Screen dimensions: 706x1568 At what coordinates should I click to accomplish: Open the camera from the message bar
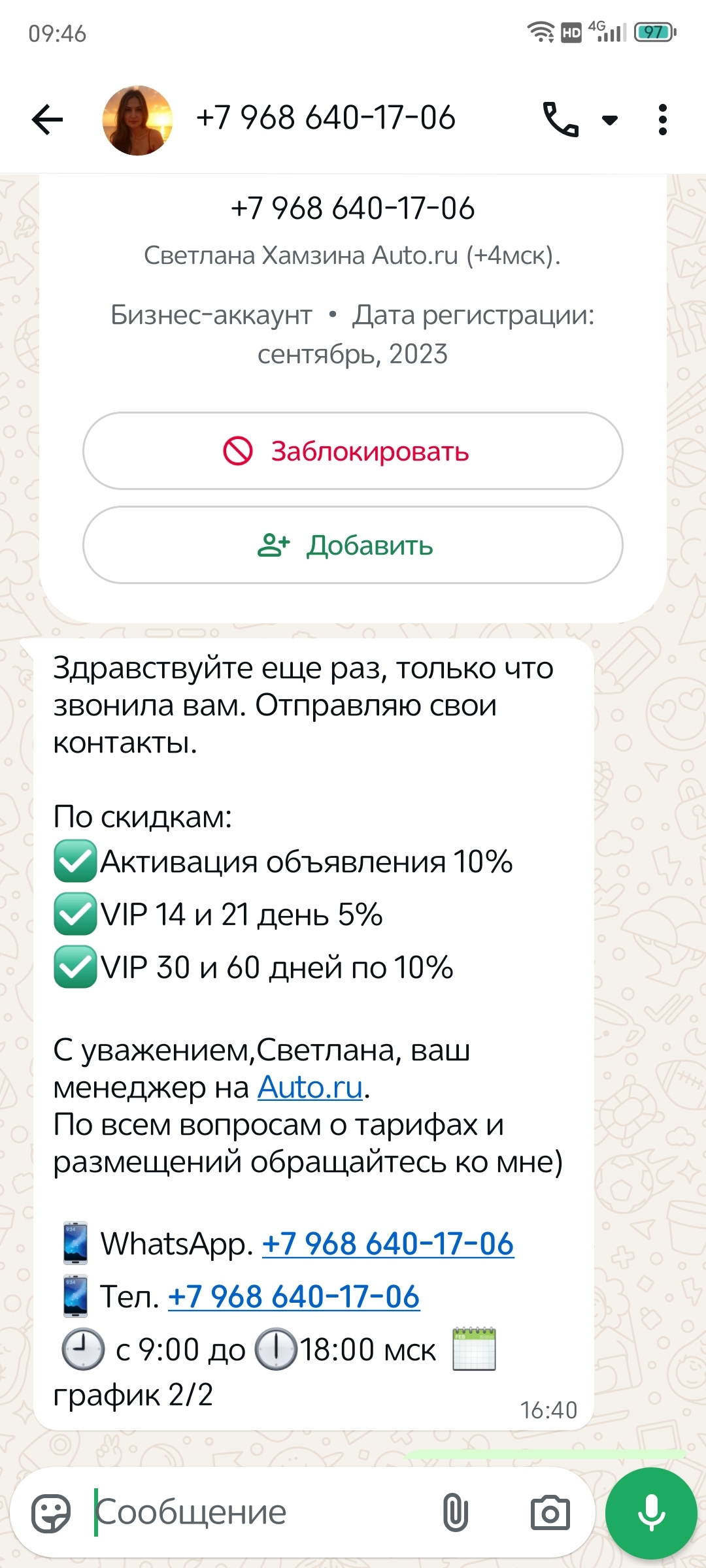click(x=550, y=1513)
